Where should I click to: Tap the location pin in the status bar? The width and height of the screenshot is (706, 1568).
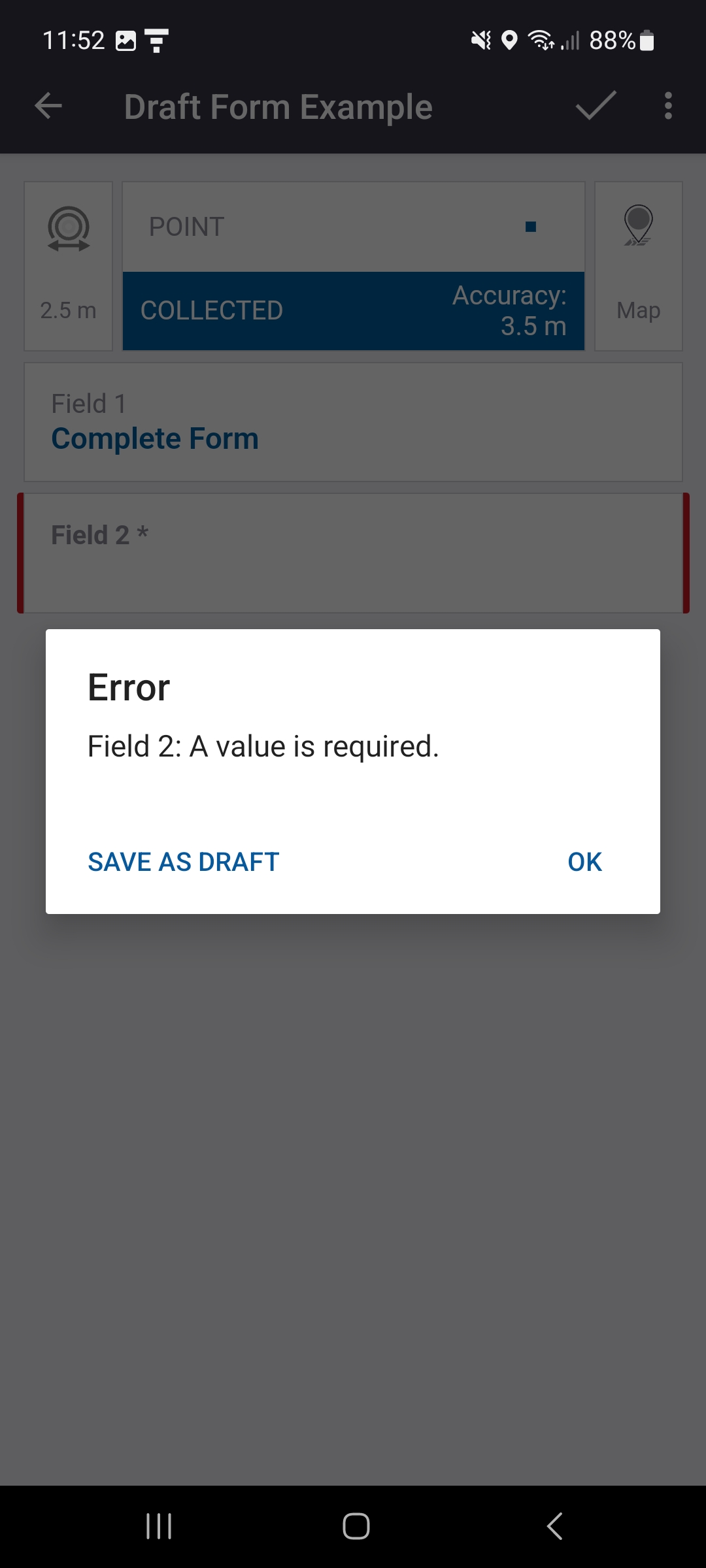(509, 41)
